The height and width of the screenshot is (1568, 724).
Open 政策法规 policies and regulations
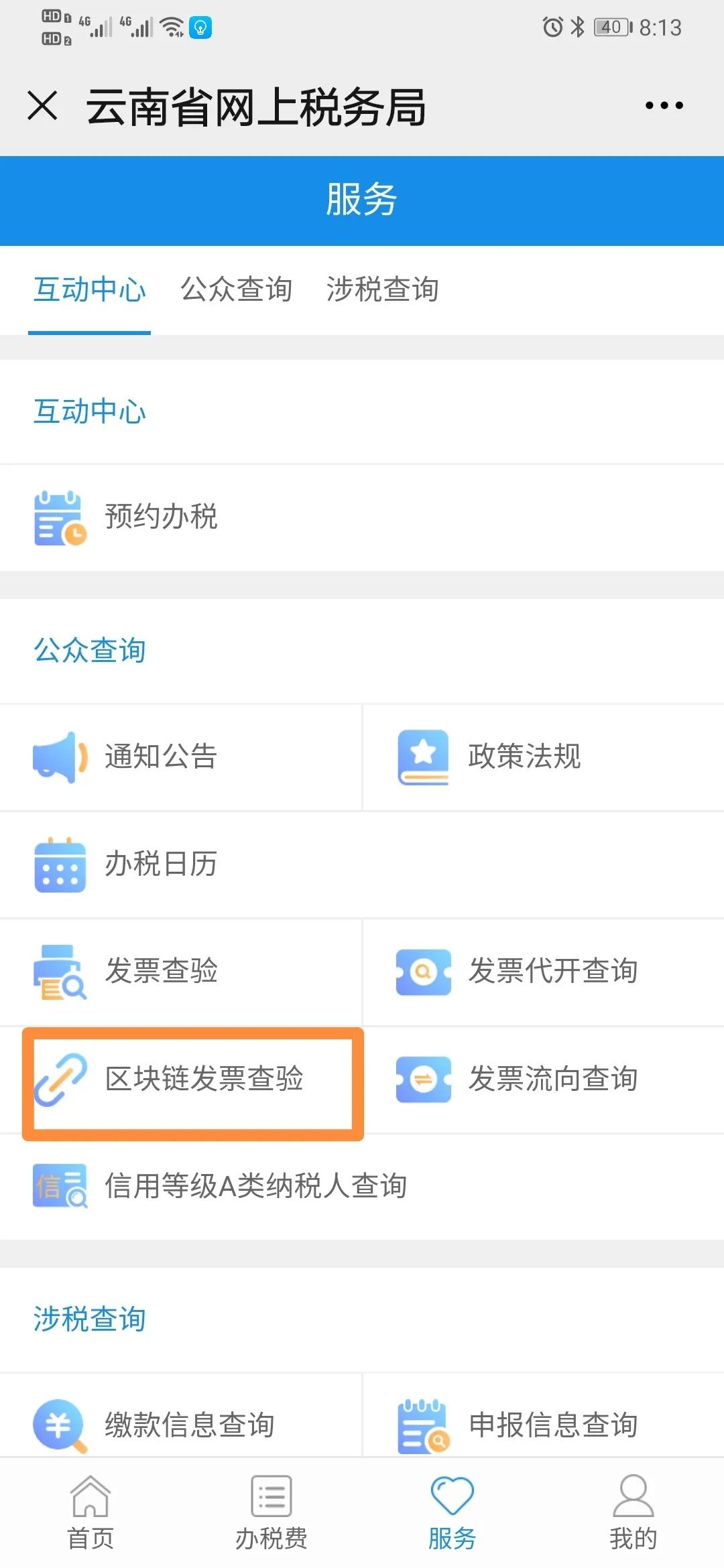pyautogui.click(x=544, y=757)
